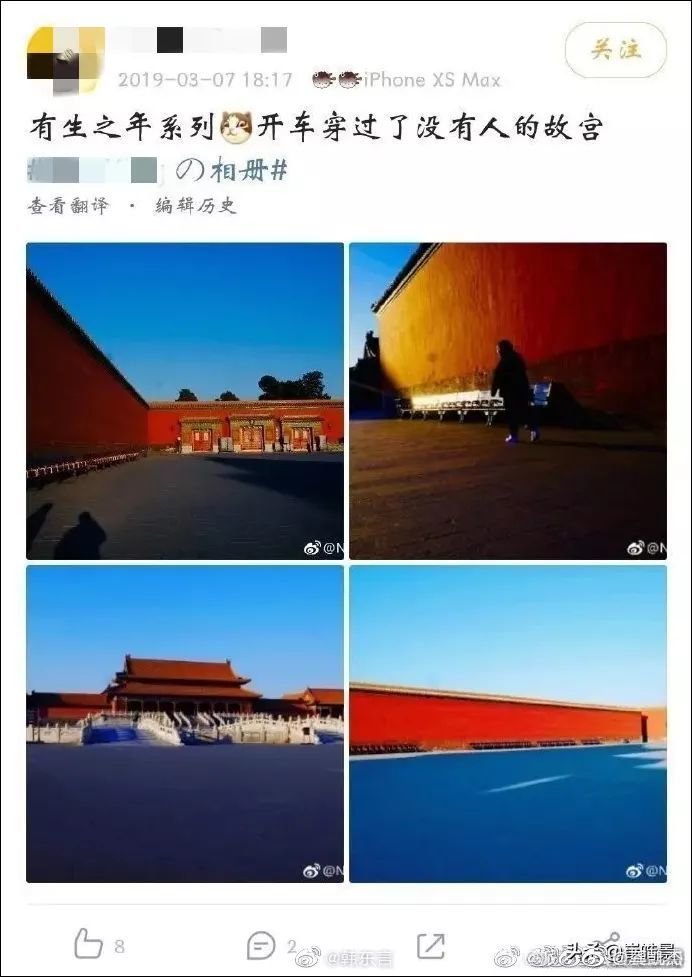This screenshot has width=692, height=977.
Task: Follow this Weibo poster with 关注
Action: (615, 50)
